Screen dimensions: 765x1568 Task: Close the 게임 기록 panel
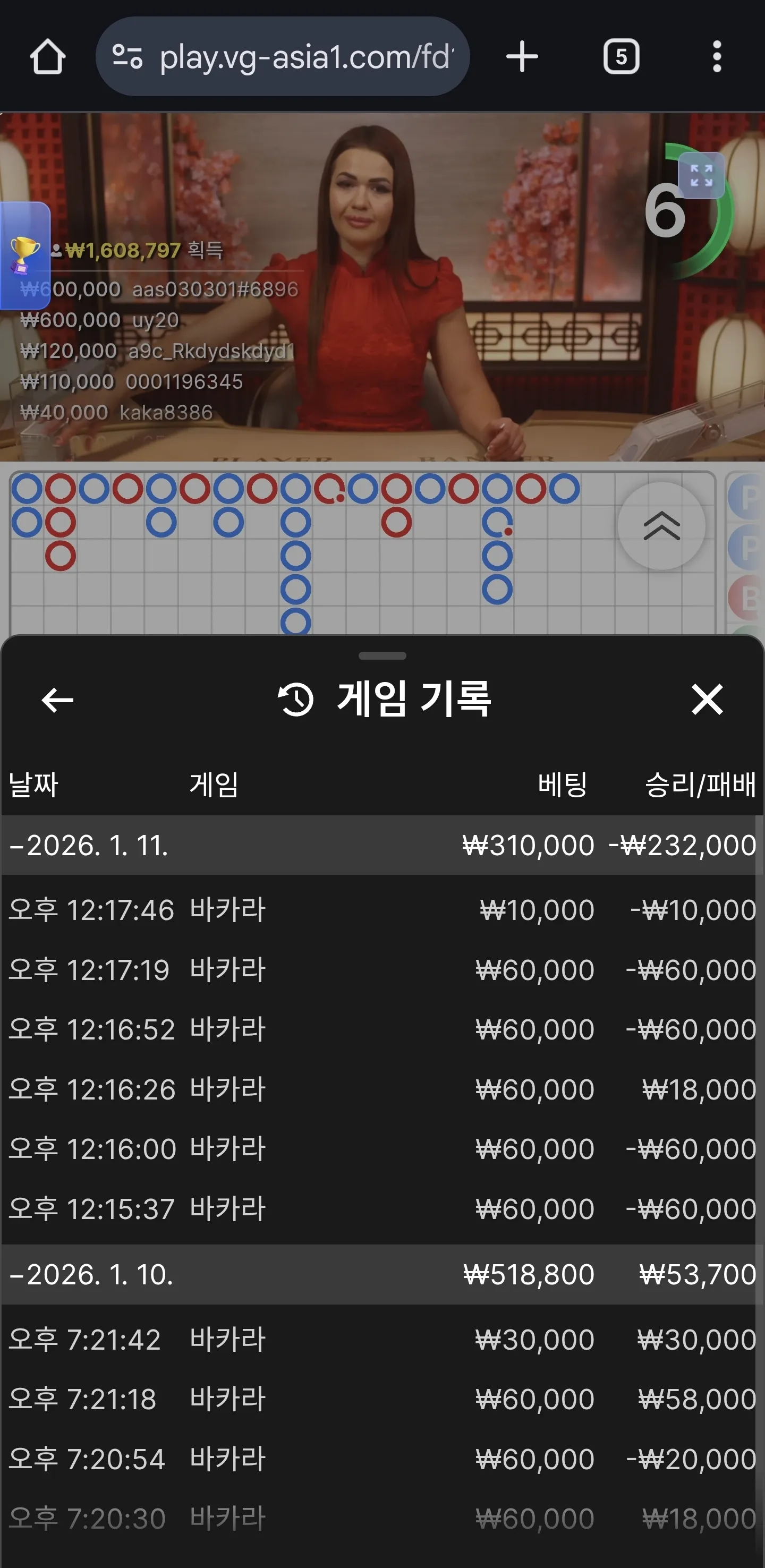point(707,699)
